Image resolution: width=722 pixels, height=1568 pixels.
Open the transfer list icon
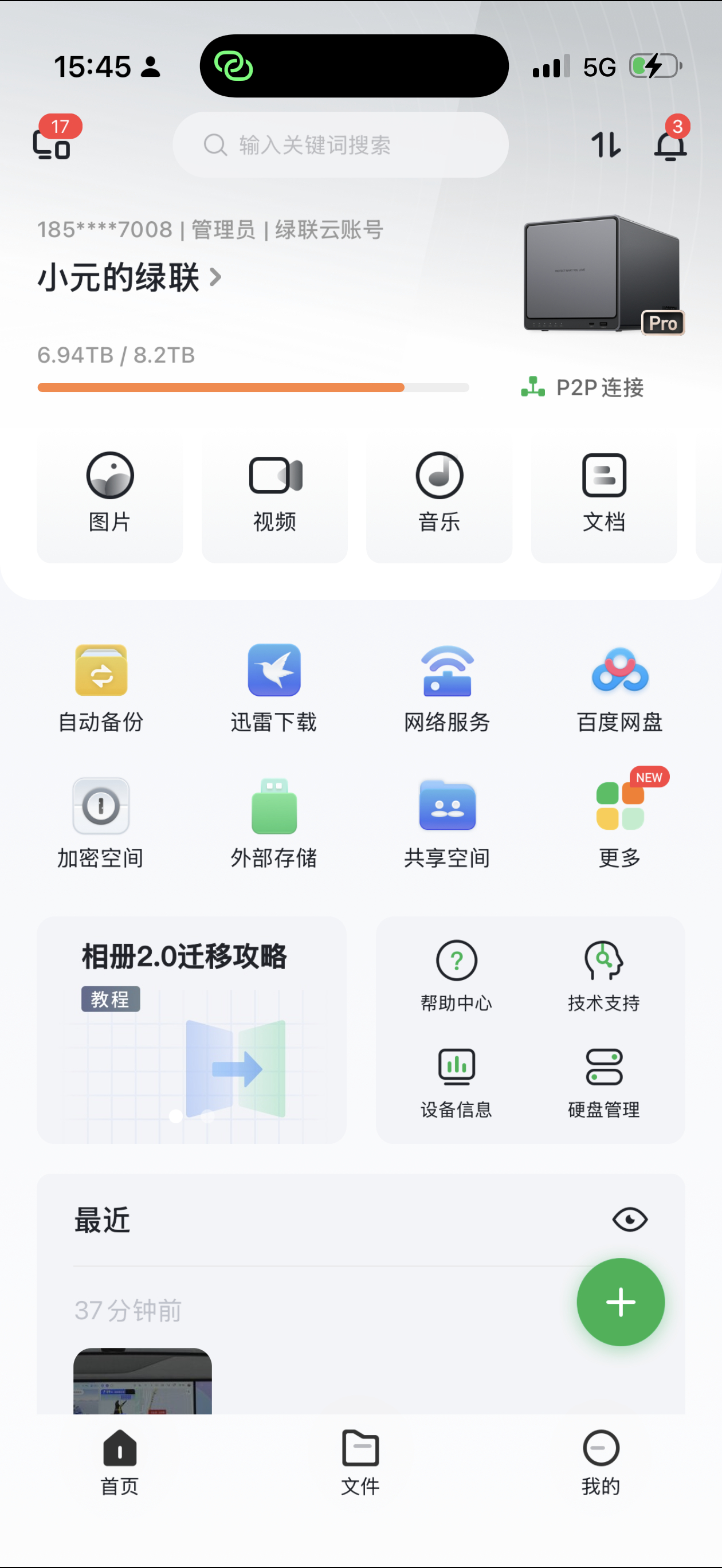click(x=606, y=144)
